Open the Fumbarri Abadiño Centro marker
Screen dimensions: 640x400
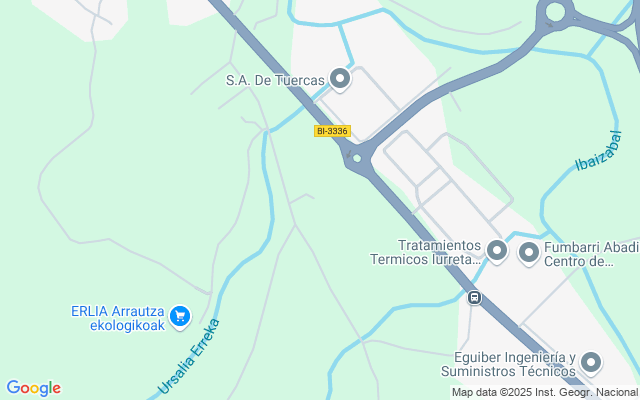tap(528, 252)
